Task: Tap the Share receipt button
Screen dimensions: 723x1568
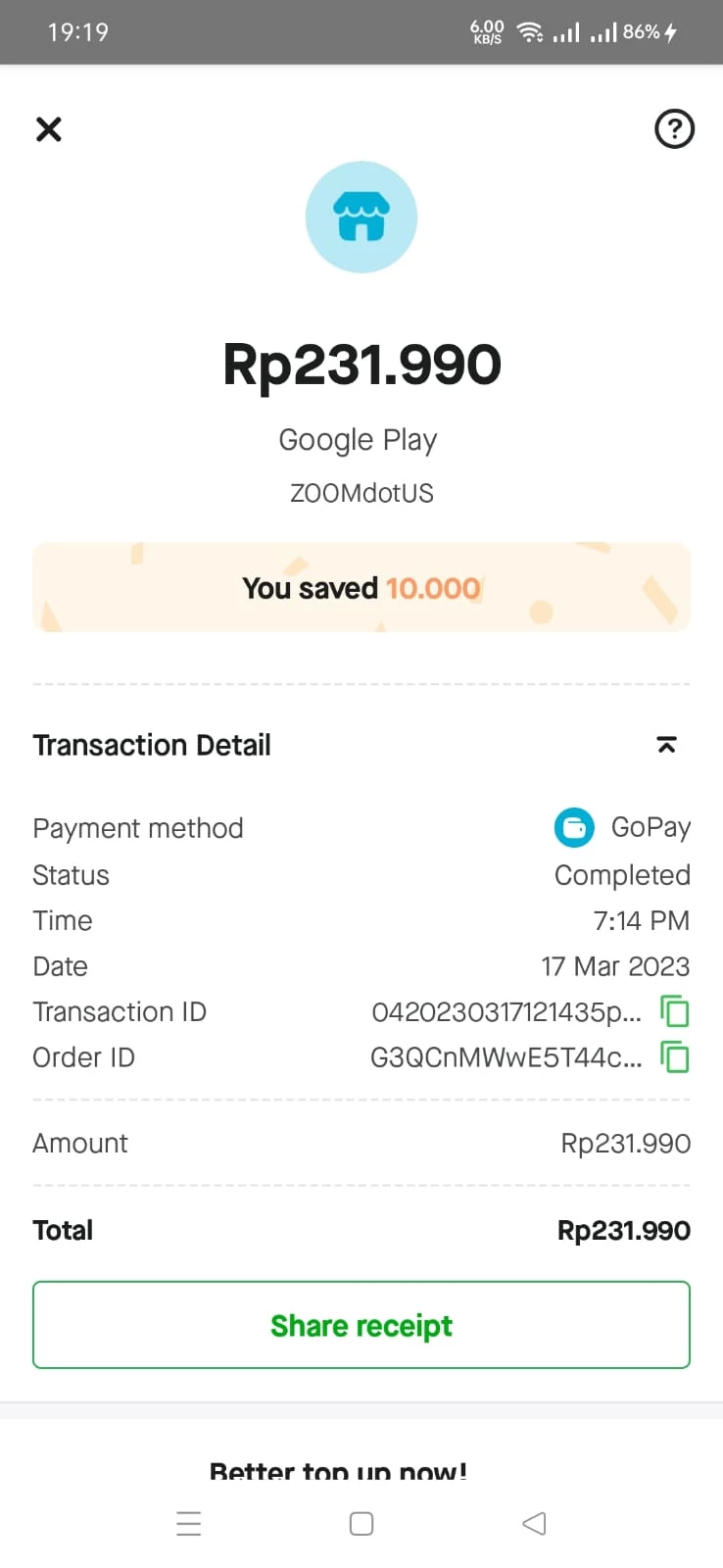Action: 361,1325
